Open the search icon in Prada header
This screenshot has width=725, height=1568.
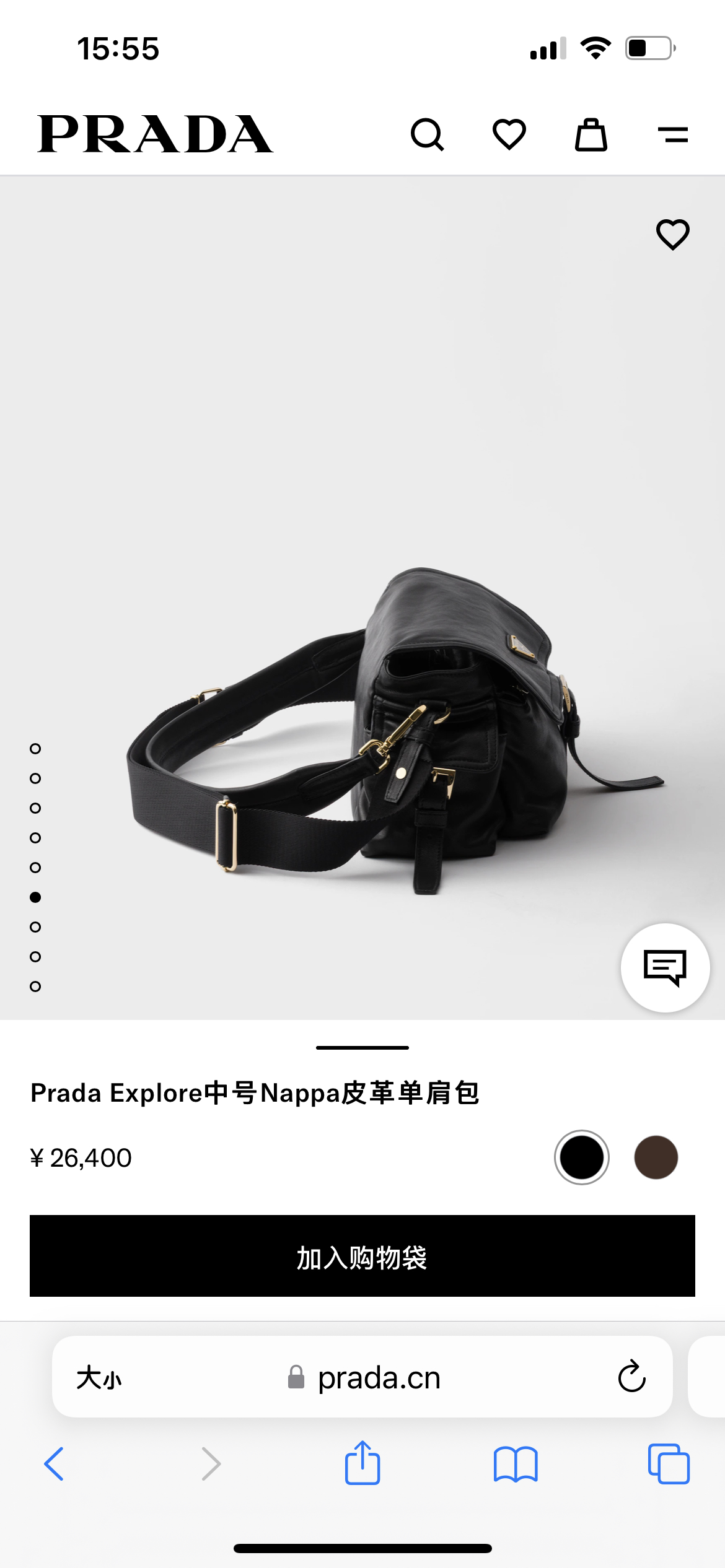pyautogui.click(x=427, y=134)
